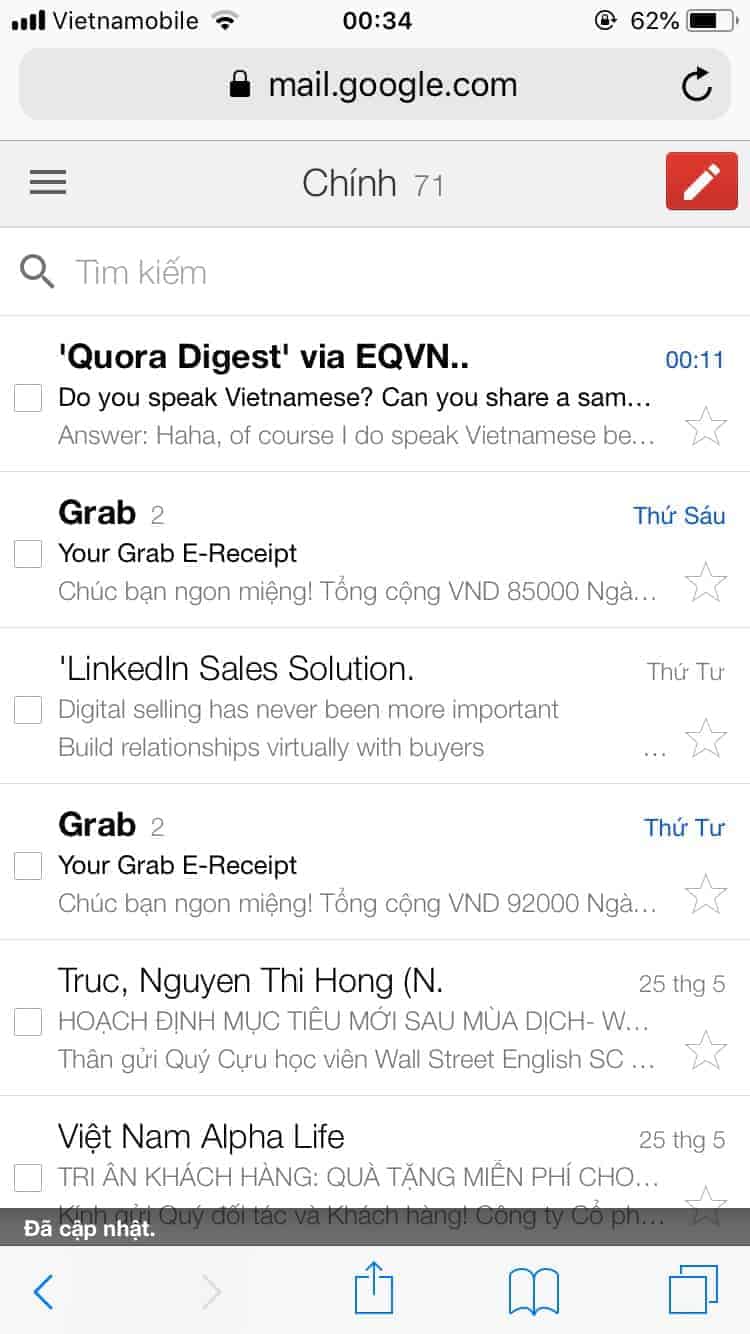Select the Quora Digest email checkbox
This screenshot has height=1334, width=750.
point(28,398)
